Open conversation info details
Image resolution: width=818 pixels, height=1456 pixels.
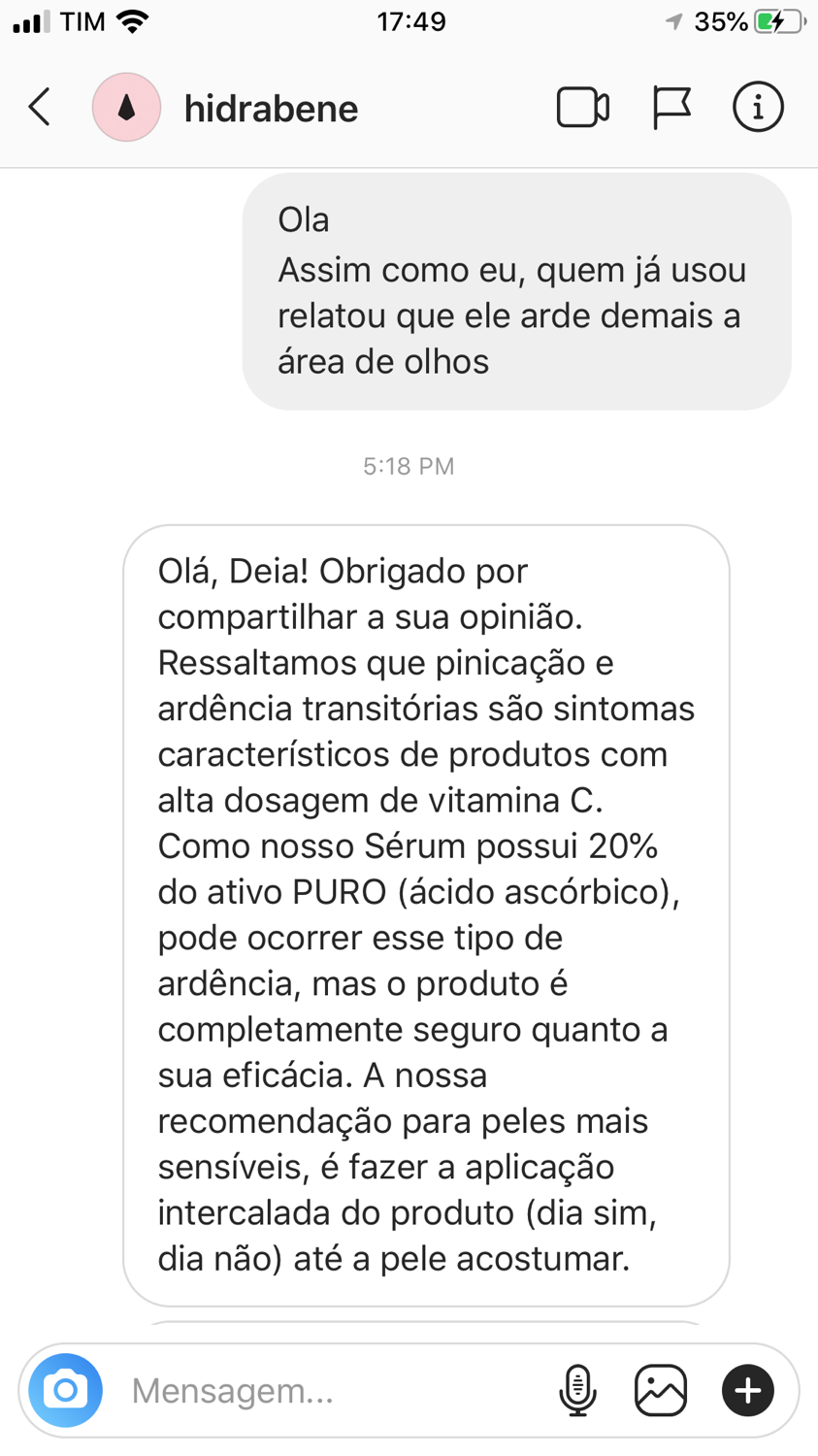click(x=758, y=107)
